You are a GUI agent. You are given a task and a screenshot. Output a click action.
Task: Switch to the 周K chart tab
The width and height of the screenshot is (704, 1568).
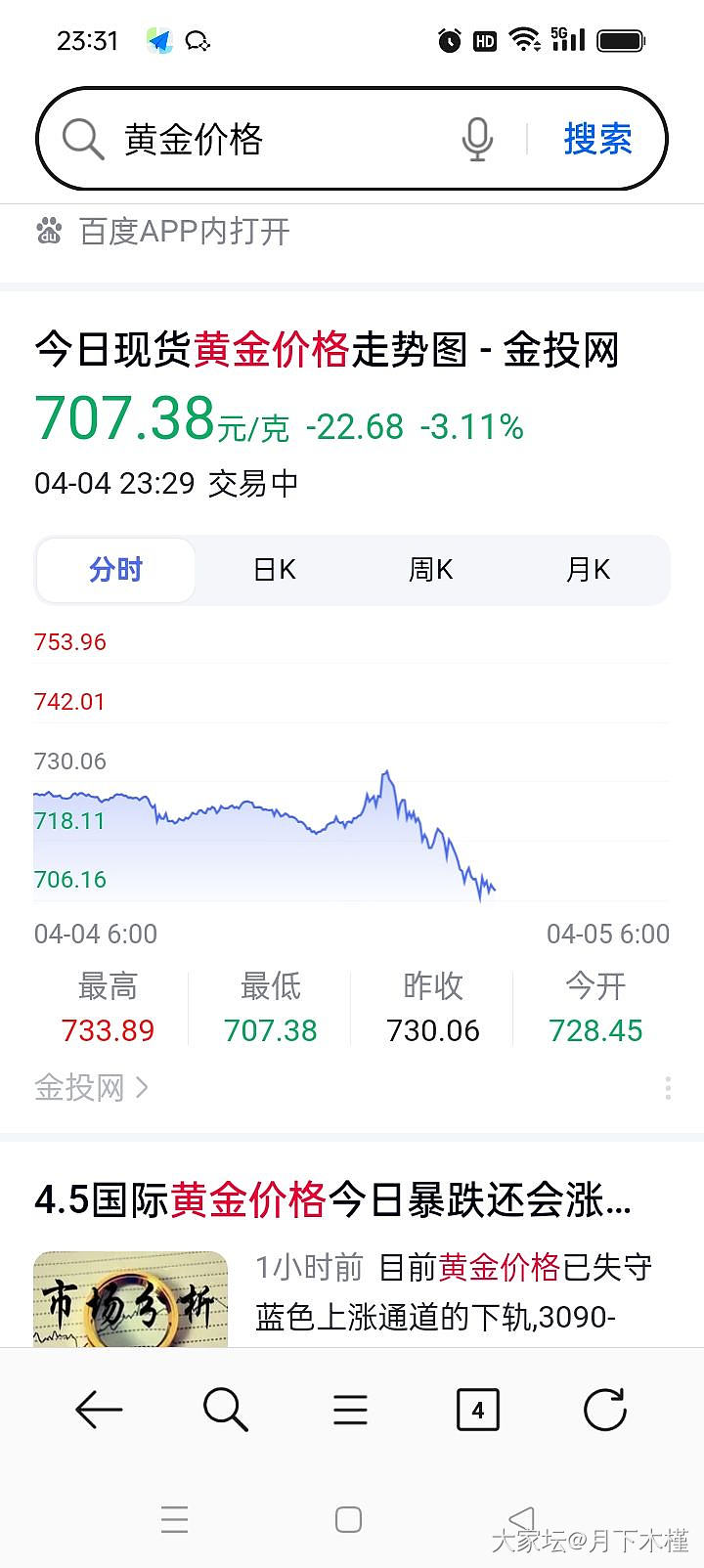(430, 570)
